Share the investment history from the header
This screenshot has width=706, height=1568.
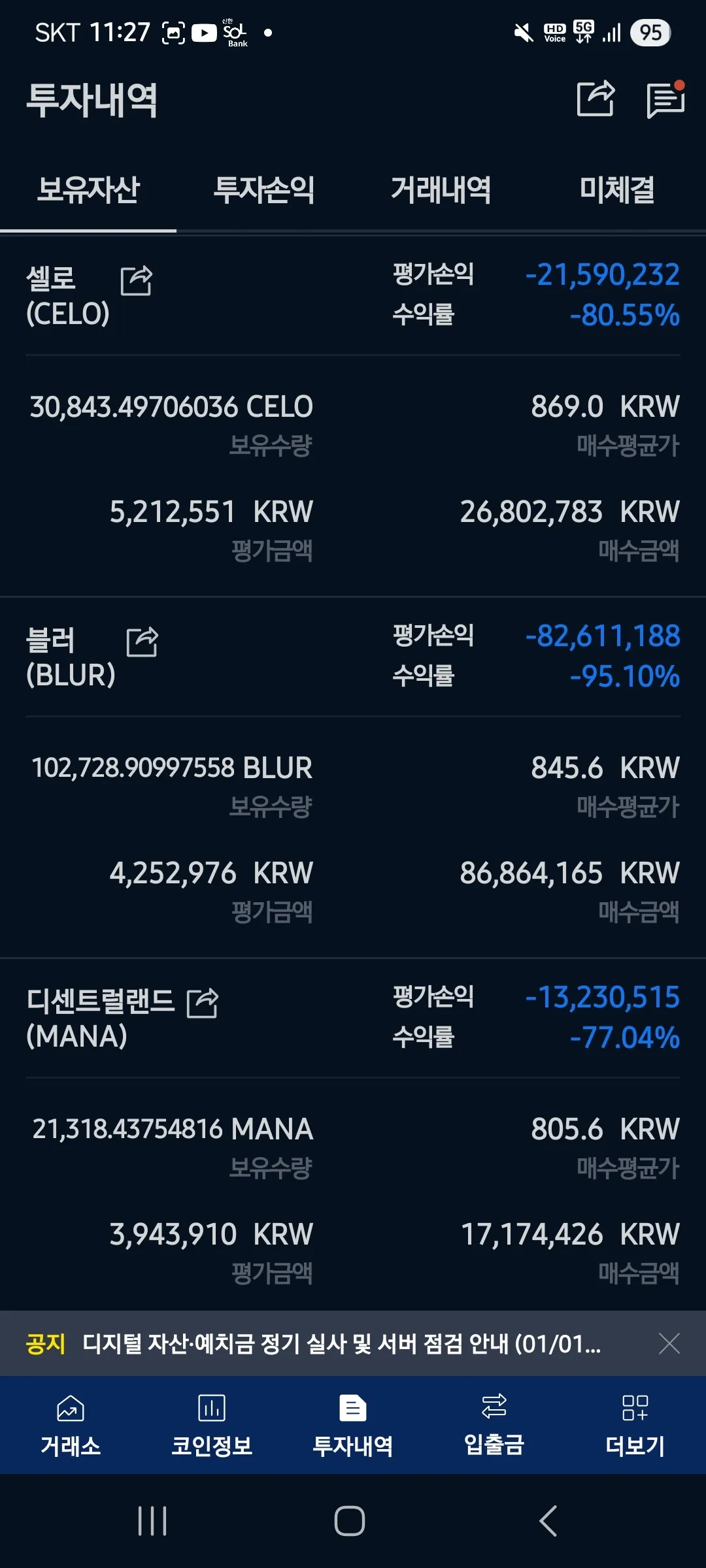[596, 99]
